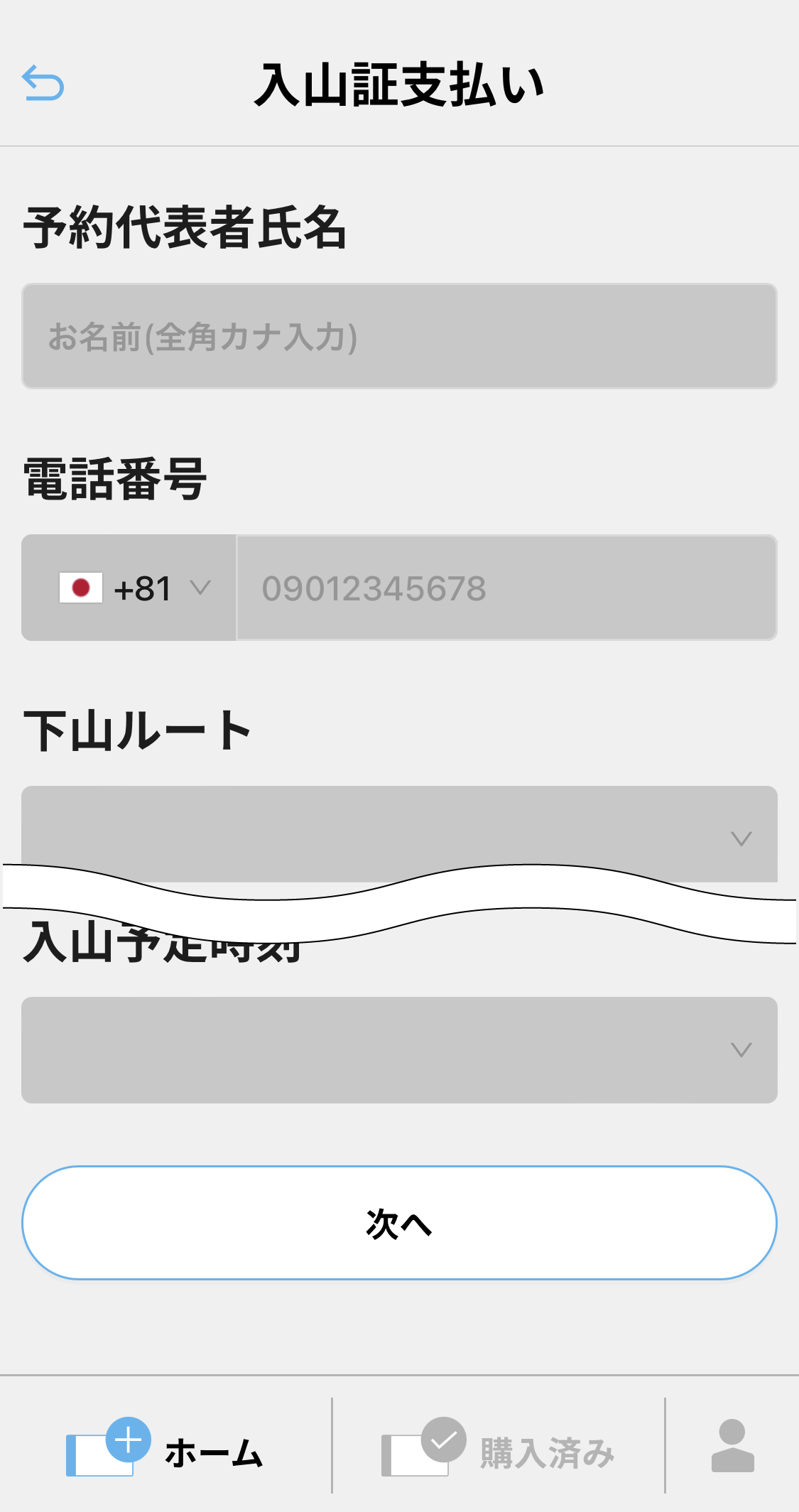The width and height of the screenshot is (799, 1512).
Task: Expand the 下山ルート dropdown
Action: tap(399, 834)
